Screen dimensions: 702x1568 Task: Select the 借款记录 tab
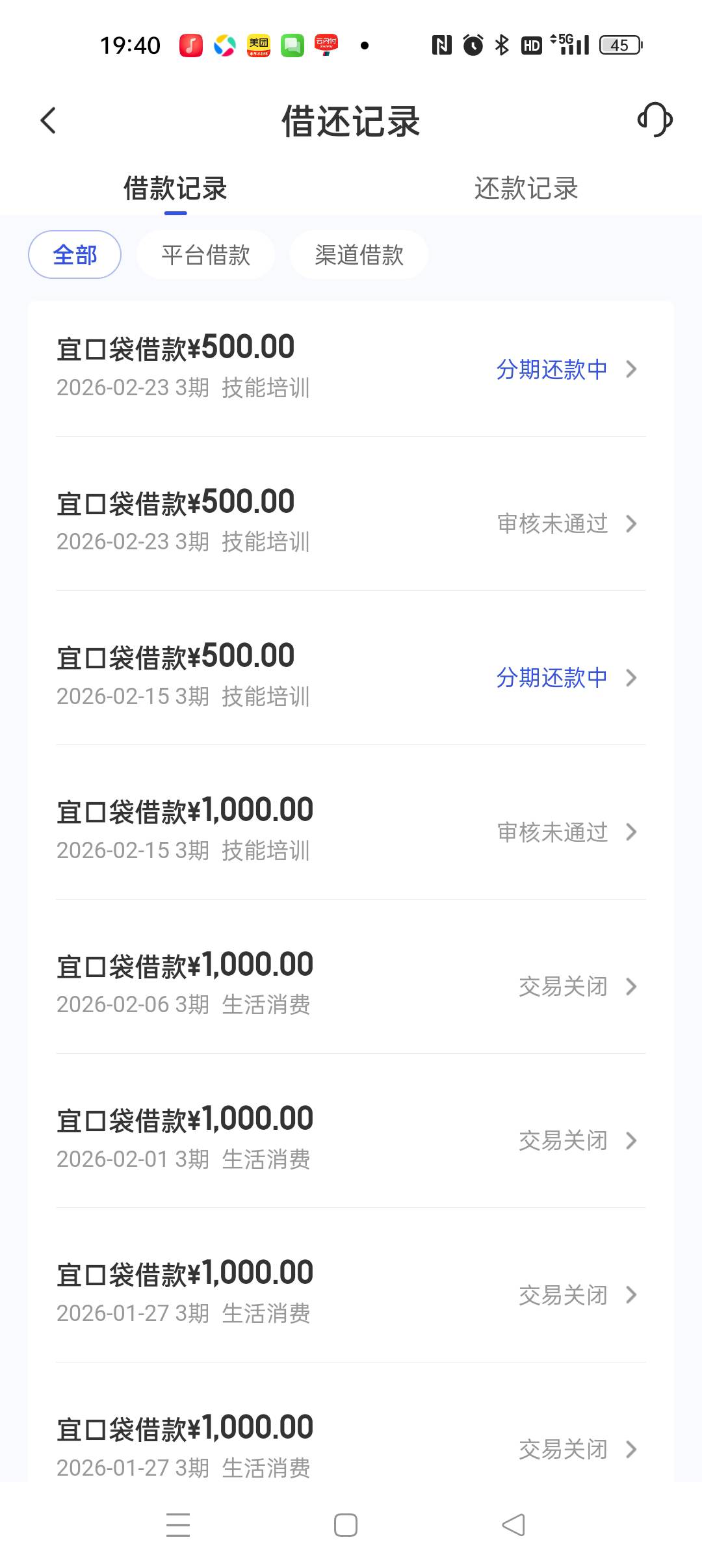(x=175, y=189)
